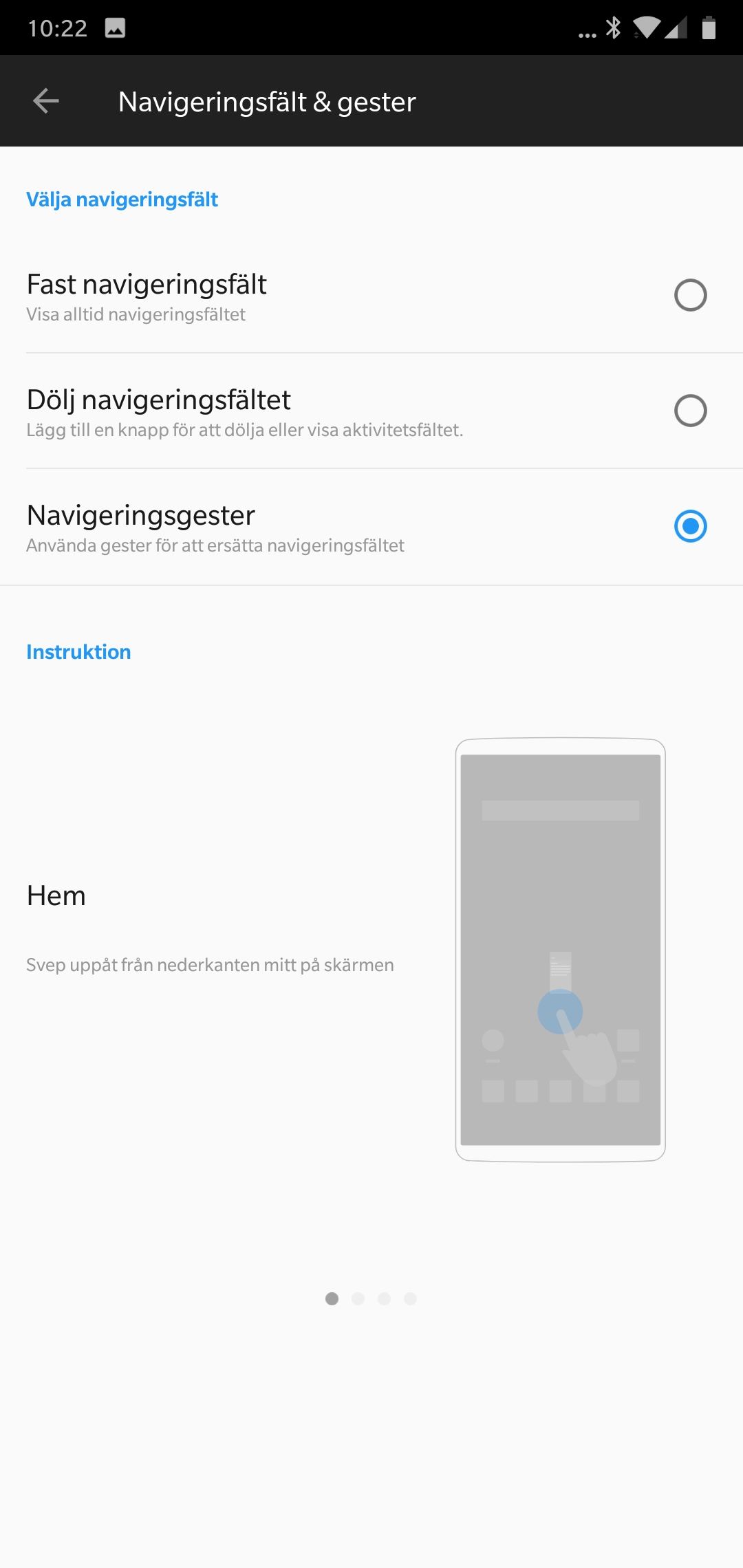
Task: Select the Fast navigeringsfält option
Action: [690, 296]
